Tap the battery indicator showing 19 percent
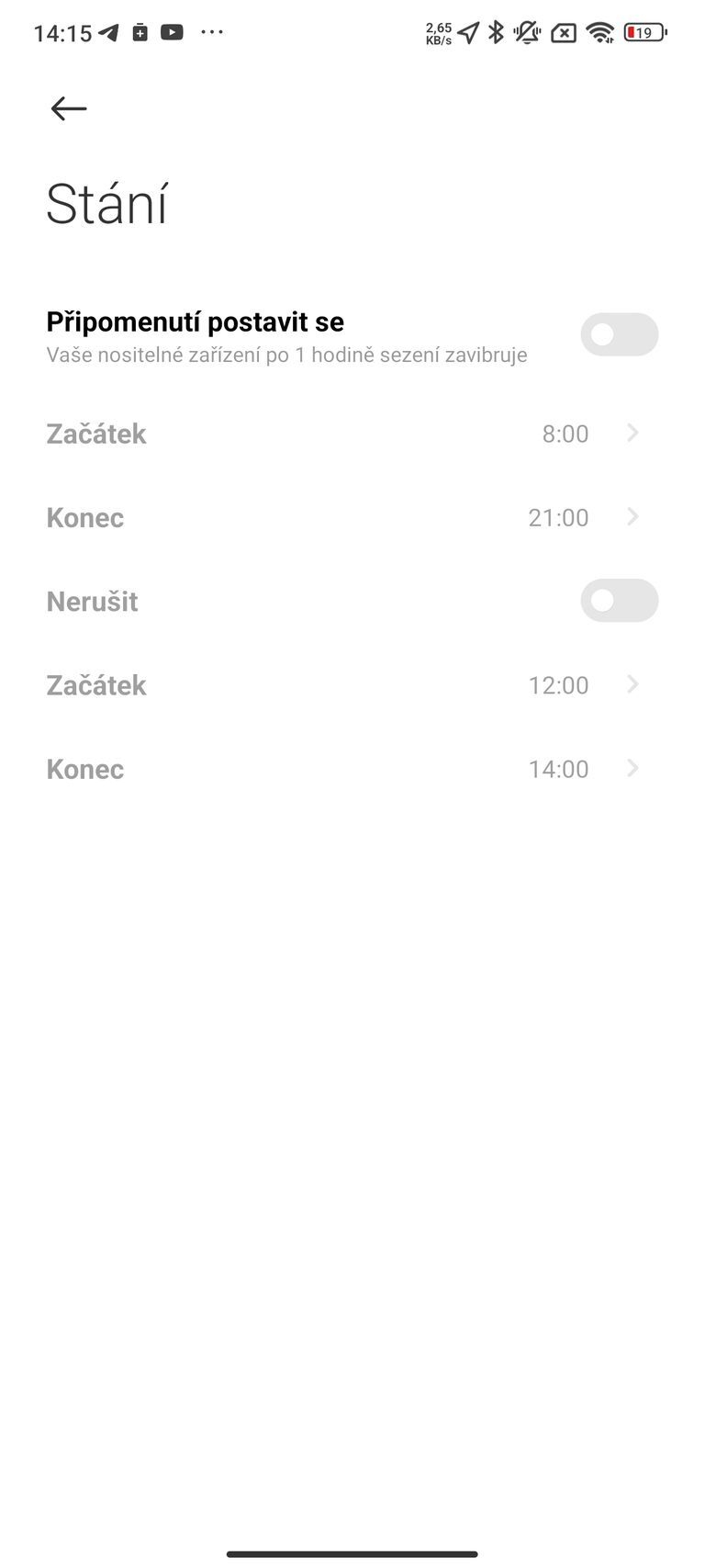This screenshot has width=705, height=1568. pyautogui.click(x=643, y=32)
